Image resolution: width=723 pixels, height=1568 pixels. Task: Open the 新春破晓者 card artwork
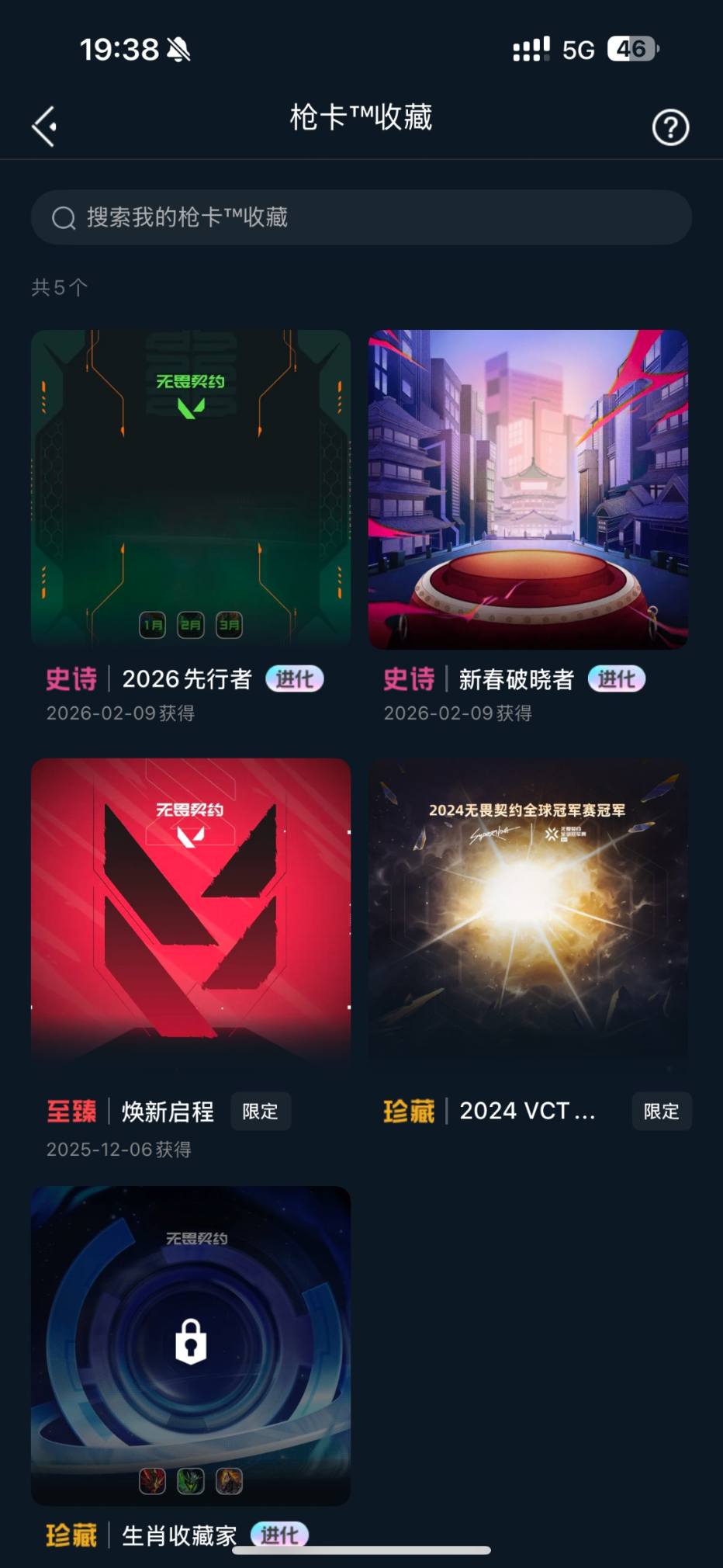click(528, 487)
